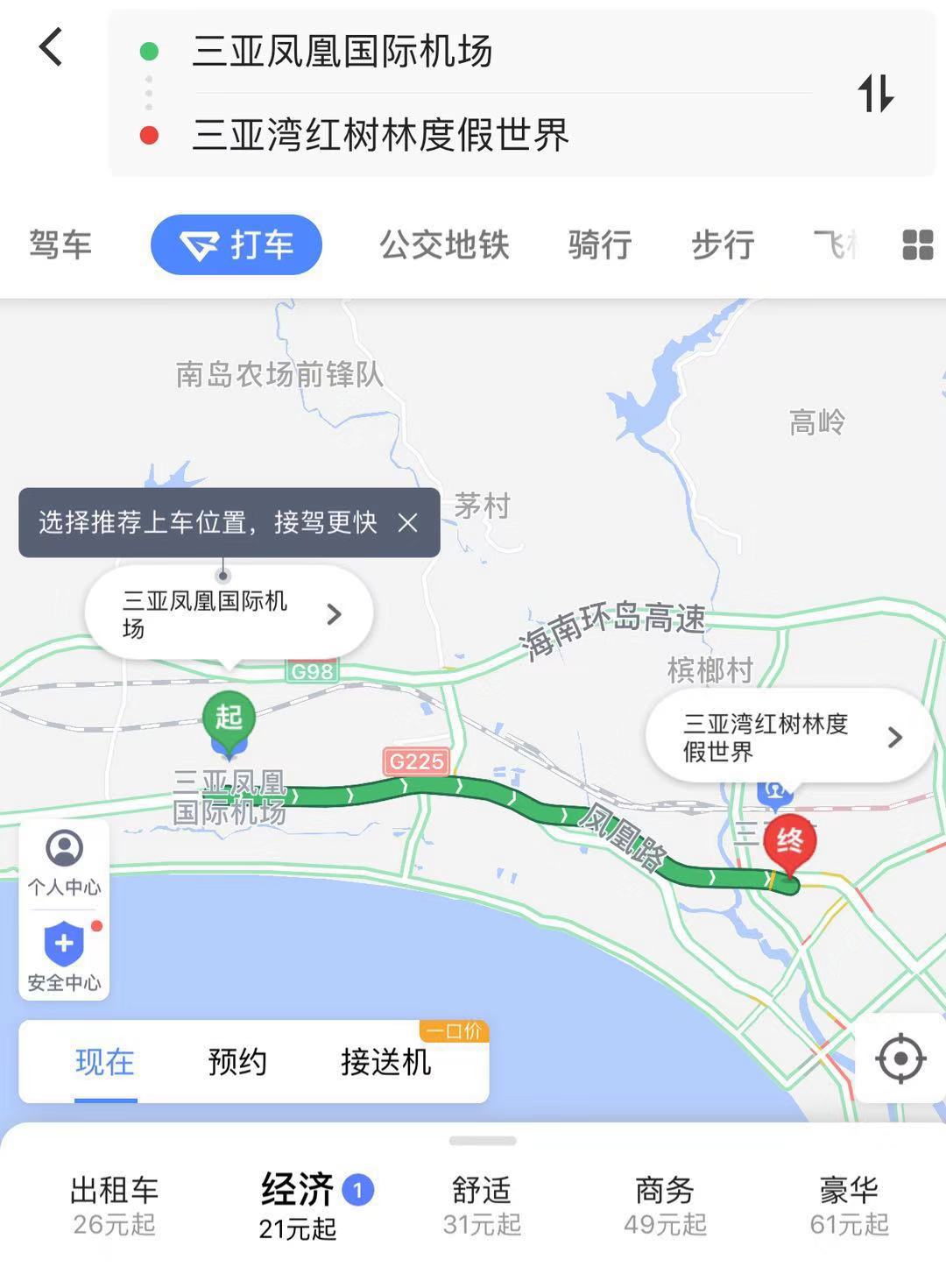This screenshot has width=946, height=1288.
Task: Open the 三亚凤凰国际机场 pickup bubble
Action: pos(229,614)
